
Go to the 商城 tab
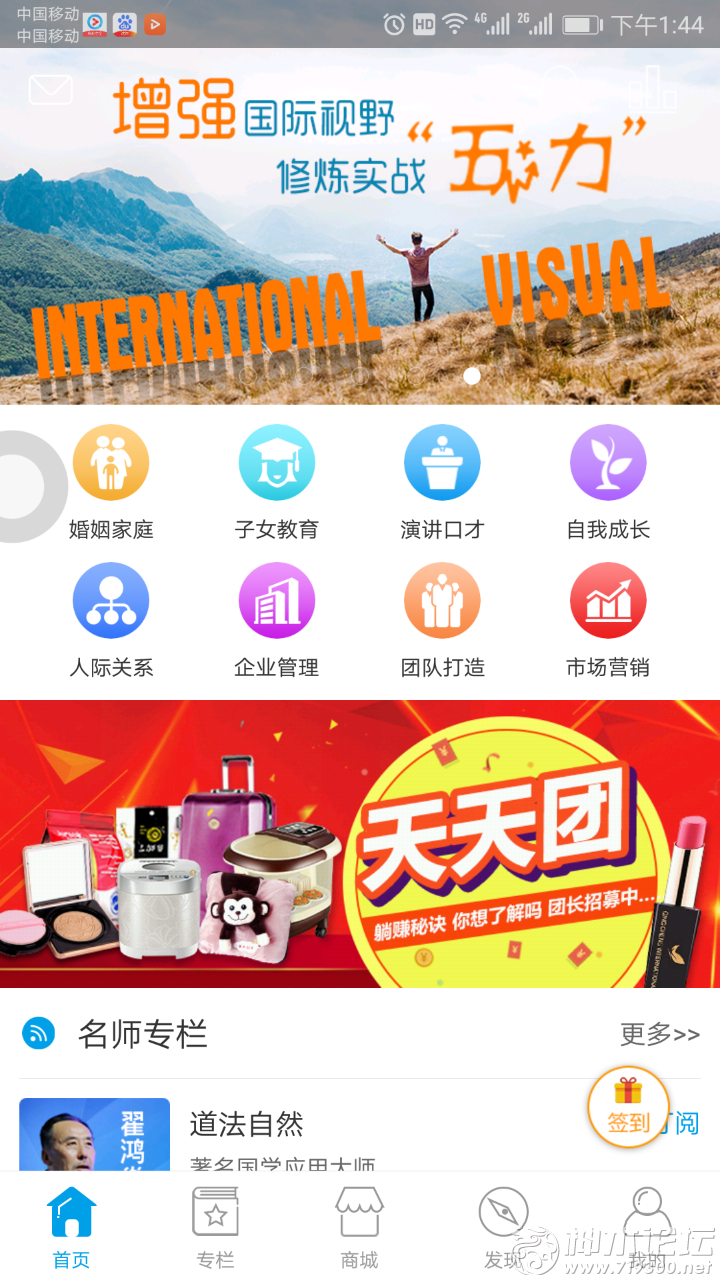[359, 1228]
